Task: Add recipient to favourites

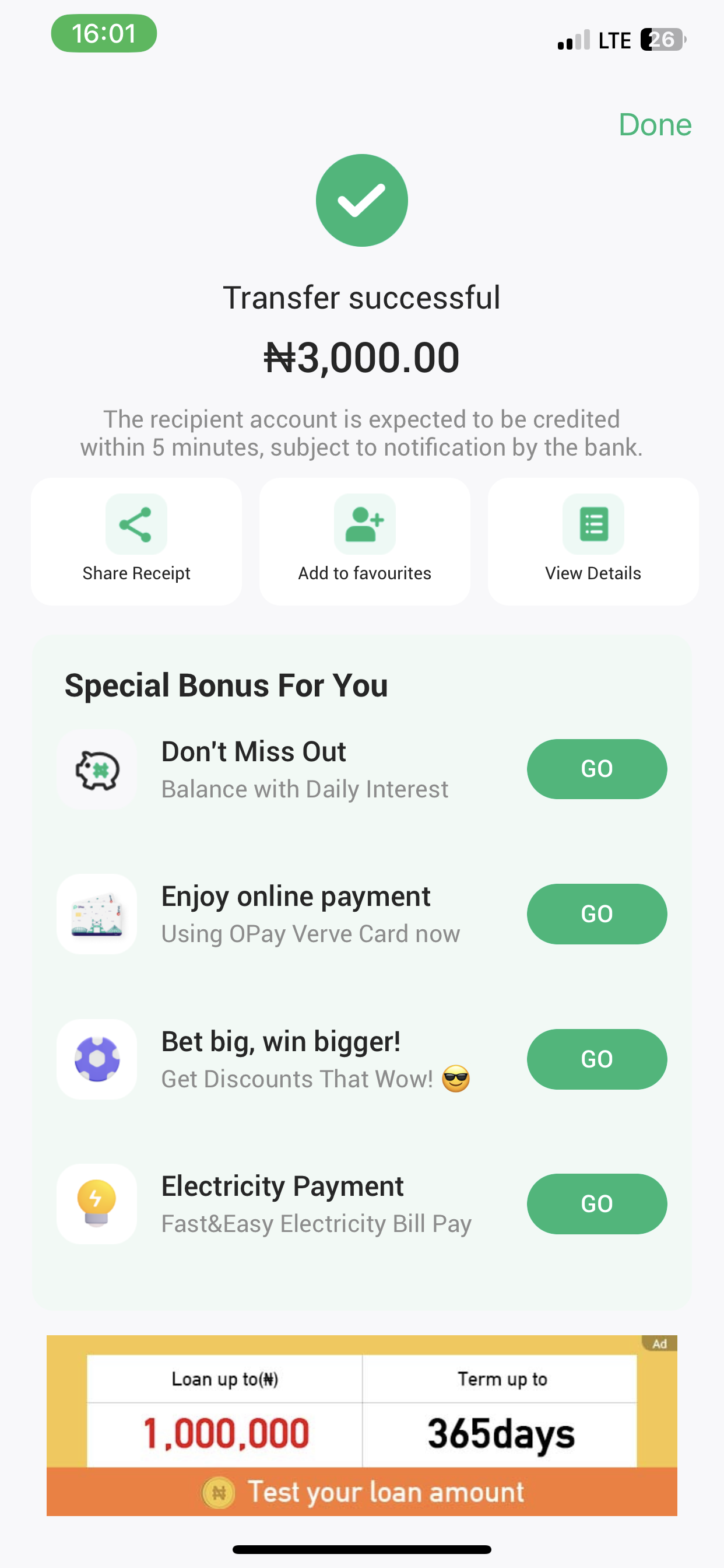Action: [x=364, y=541]
